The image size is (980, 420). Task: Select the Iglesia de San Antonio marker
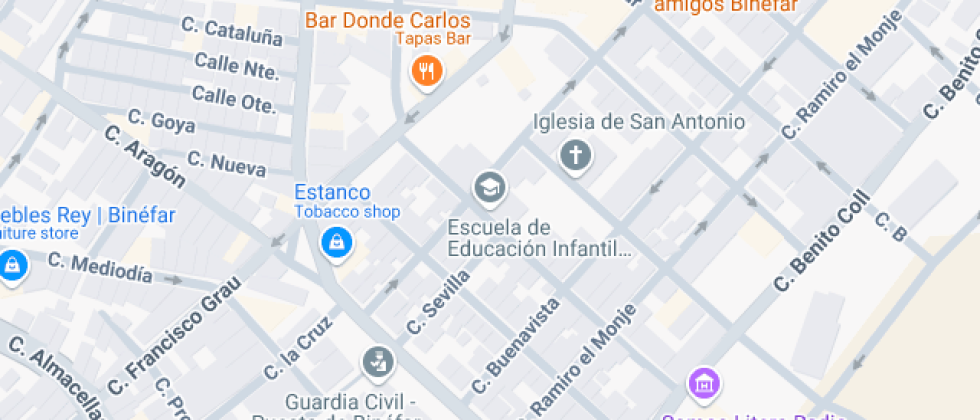[x=575, y=155]
